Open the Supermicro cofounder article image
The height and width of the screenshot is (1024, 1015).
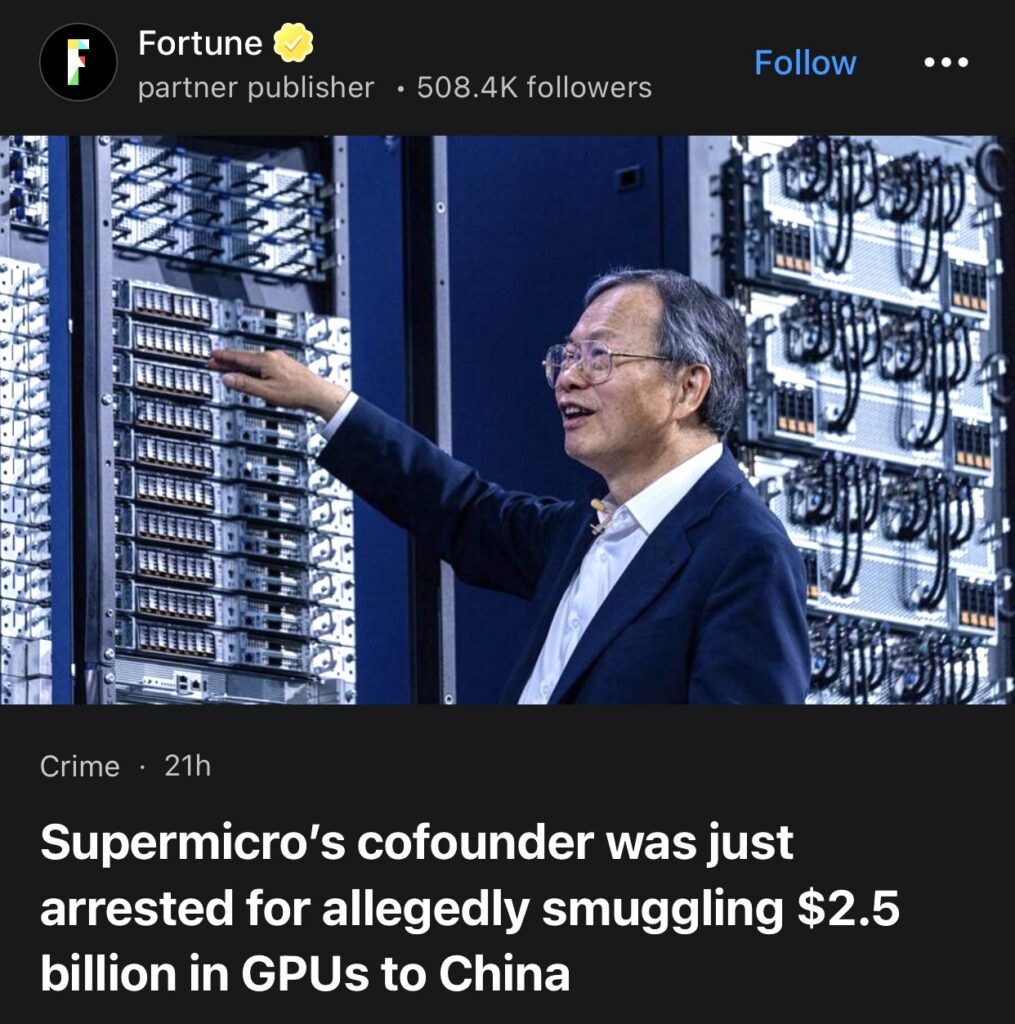click(507, 420)
